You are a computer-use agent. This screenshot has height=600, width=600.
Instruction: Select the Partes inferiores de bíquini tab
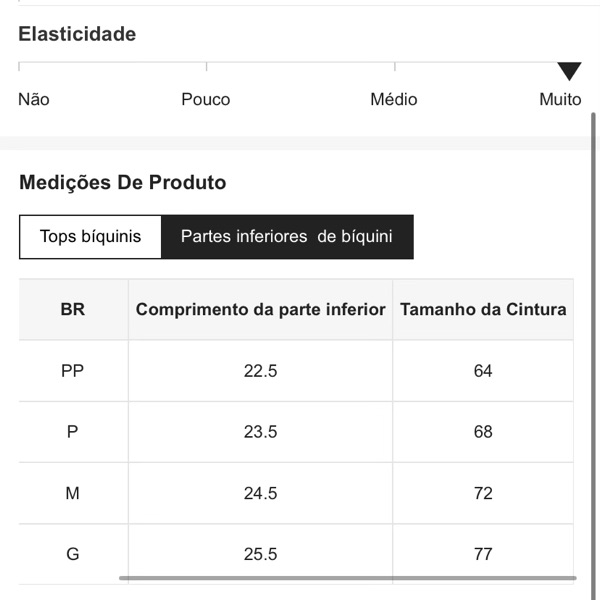pyautogui.click(x=287, y=238)
